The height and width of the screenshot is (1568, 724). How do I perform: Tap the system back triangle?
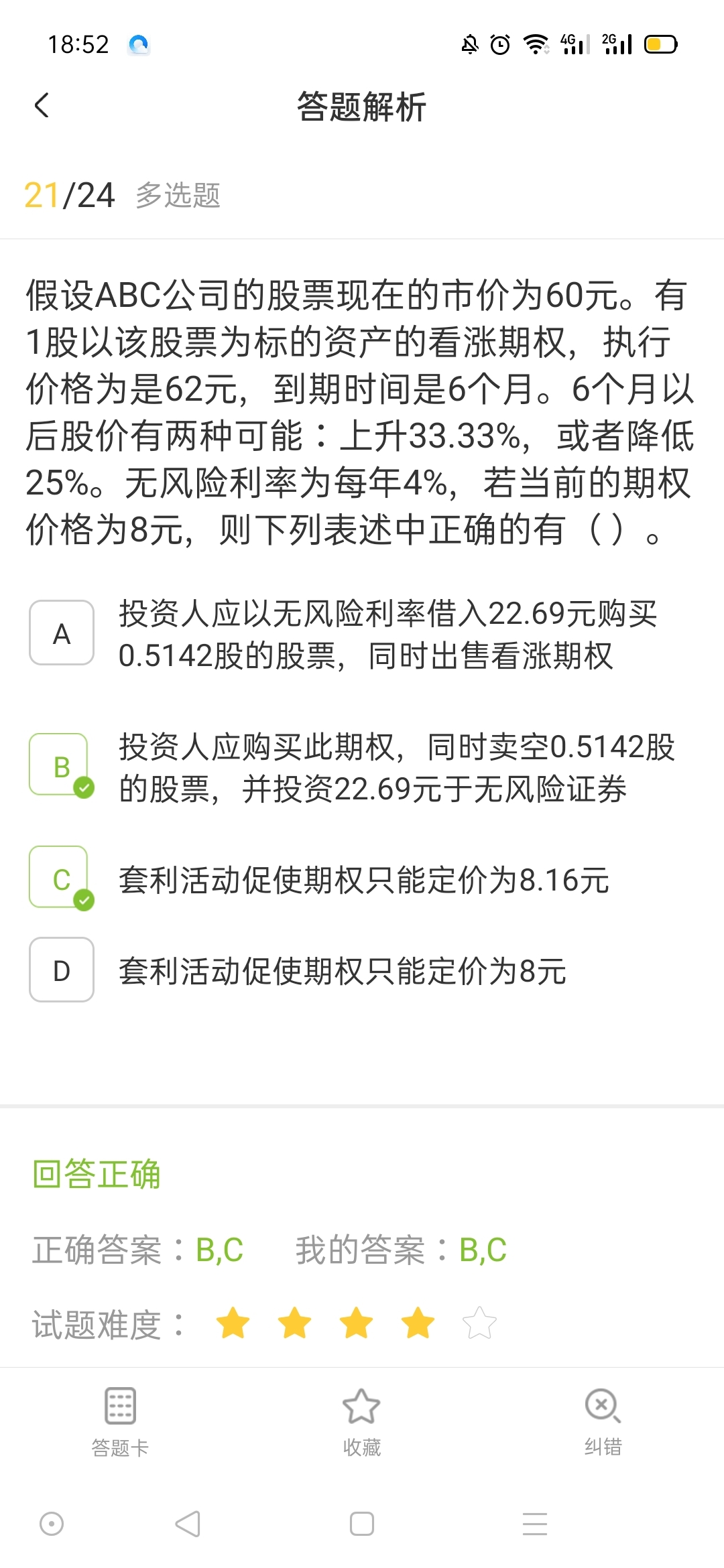tap(188, 1524)
